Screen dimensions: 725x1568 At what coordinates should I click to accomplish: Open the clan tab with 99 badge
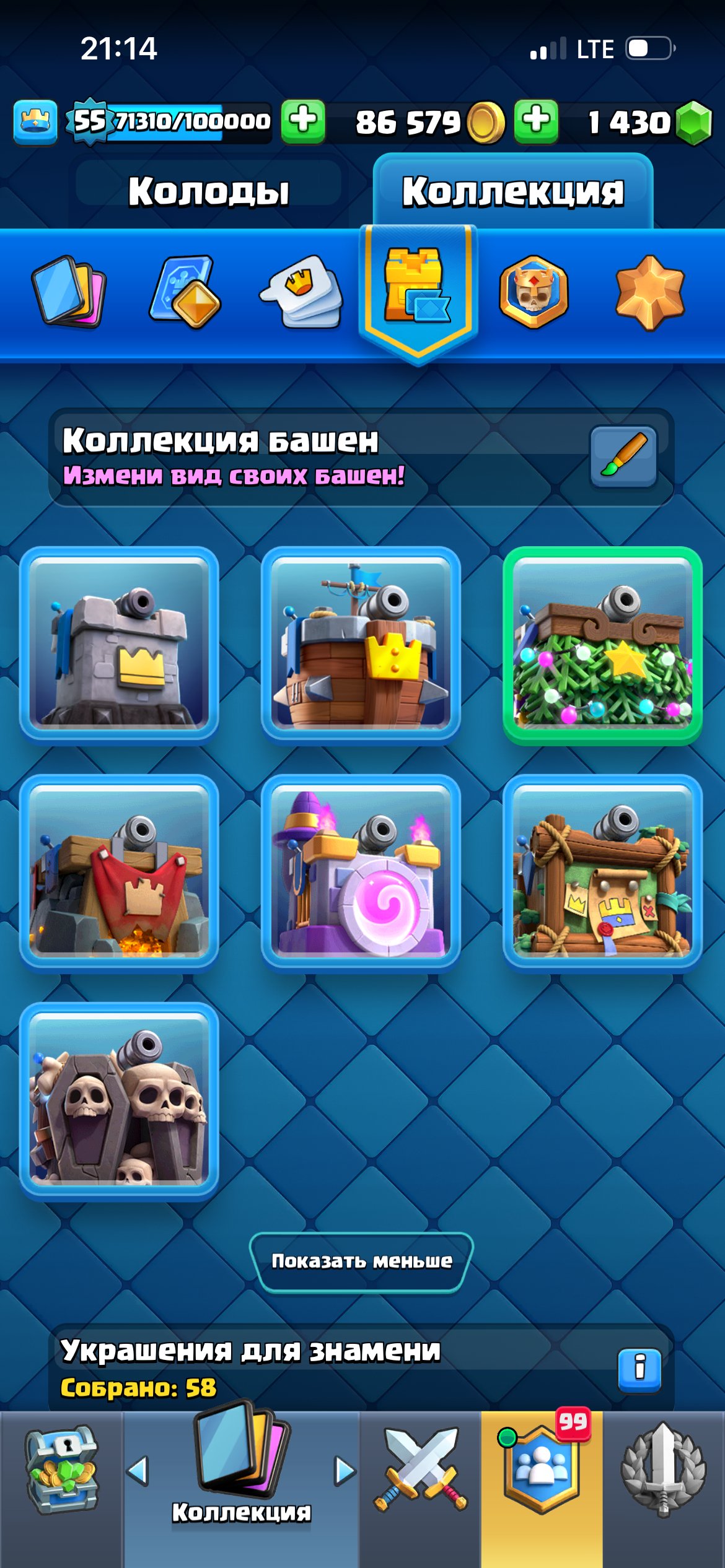tap(542, 1471)
